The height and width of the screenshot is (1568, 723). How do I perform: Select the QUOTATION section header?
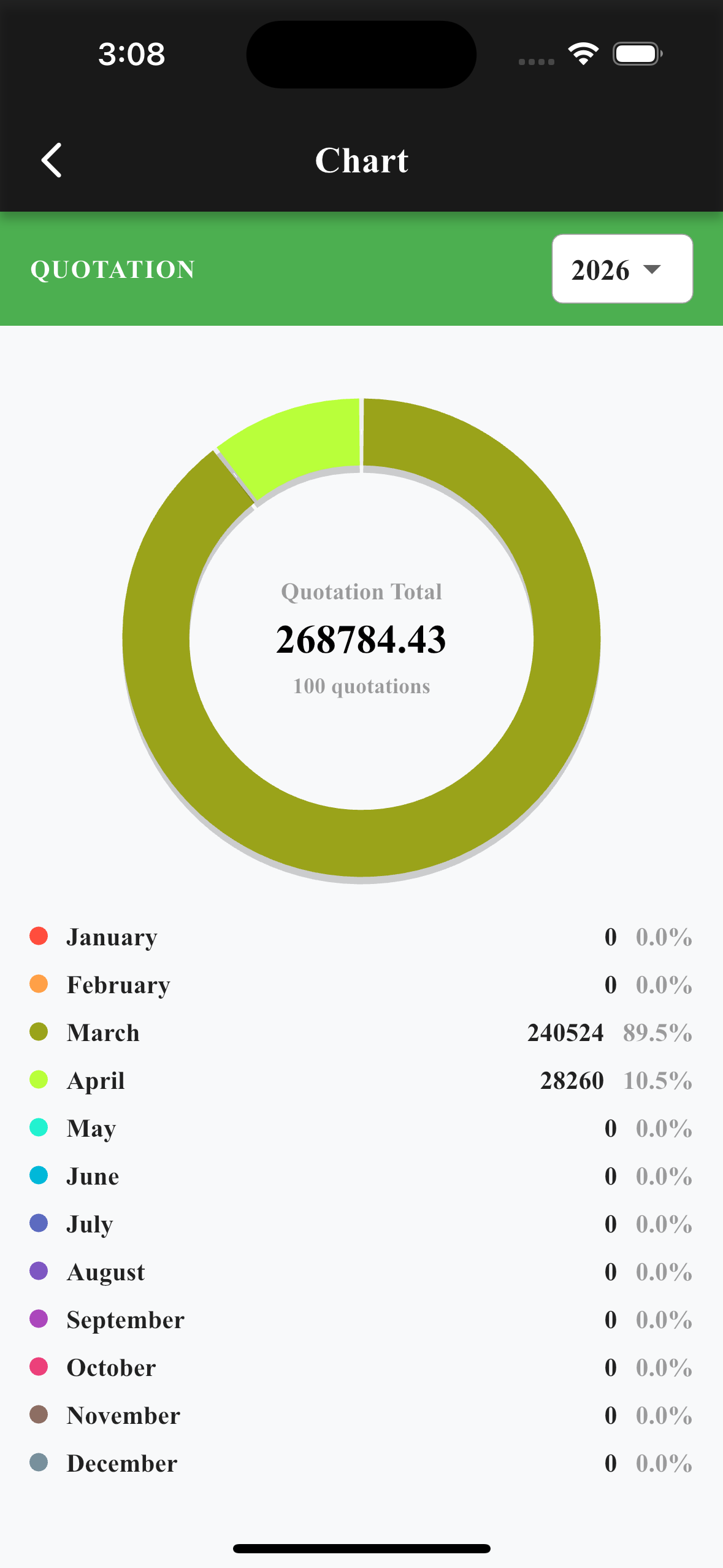(112, 269)
